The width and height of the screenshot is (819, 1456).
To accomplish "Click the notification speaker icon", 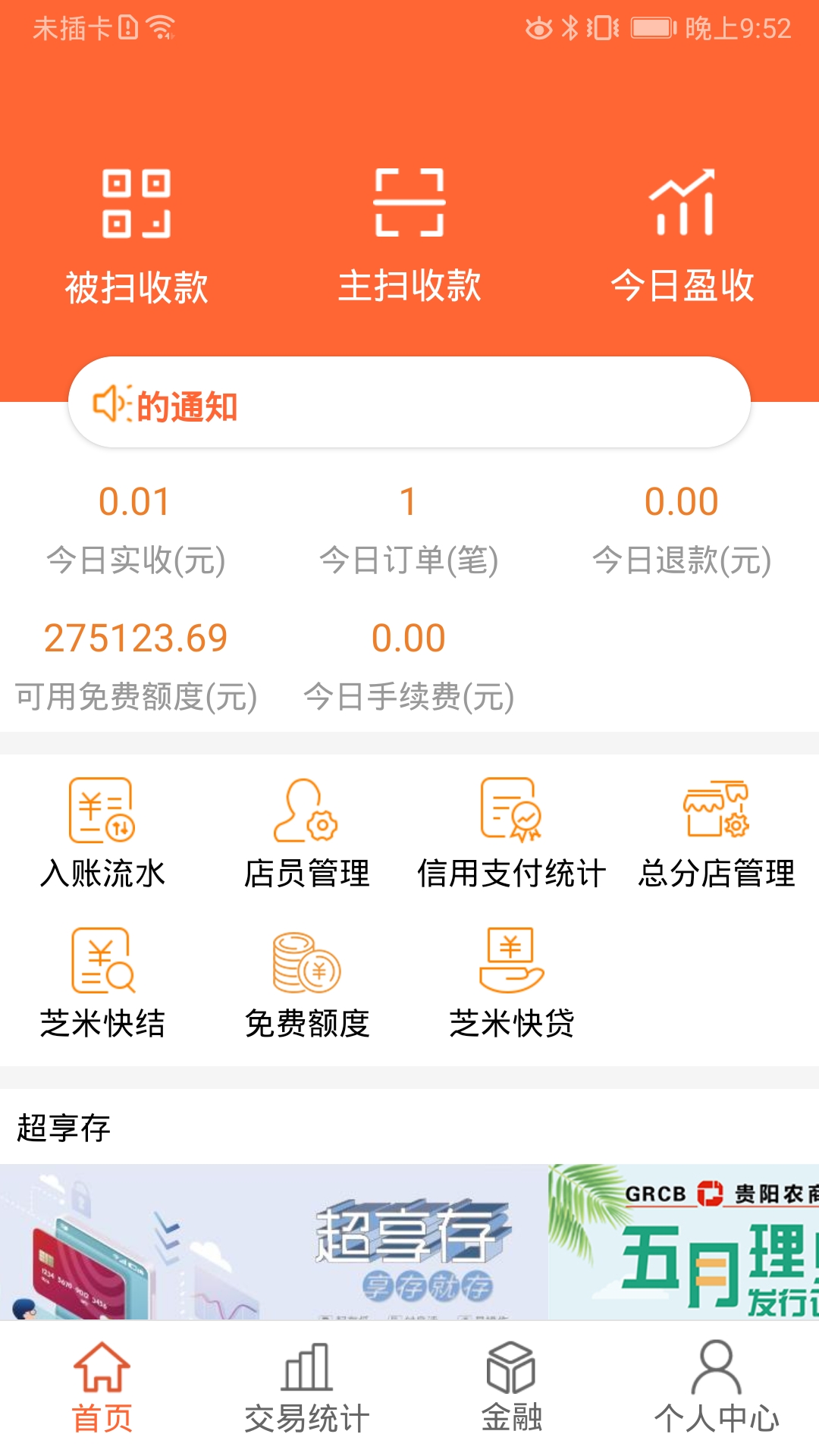I will [114, 404].
